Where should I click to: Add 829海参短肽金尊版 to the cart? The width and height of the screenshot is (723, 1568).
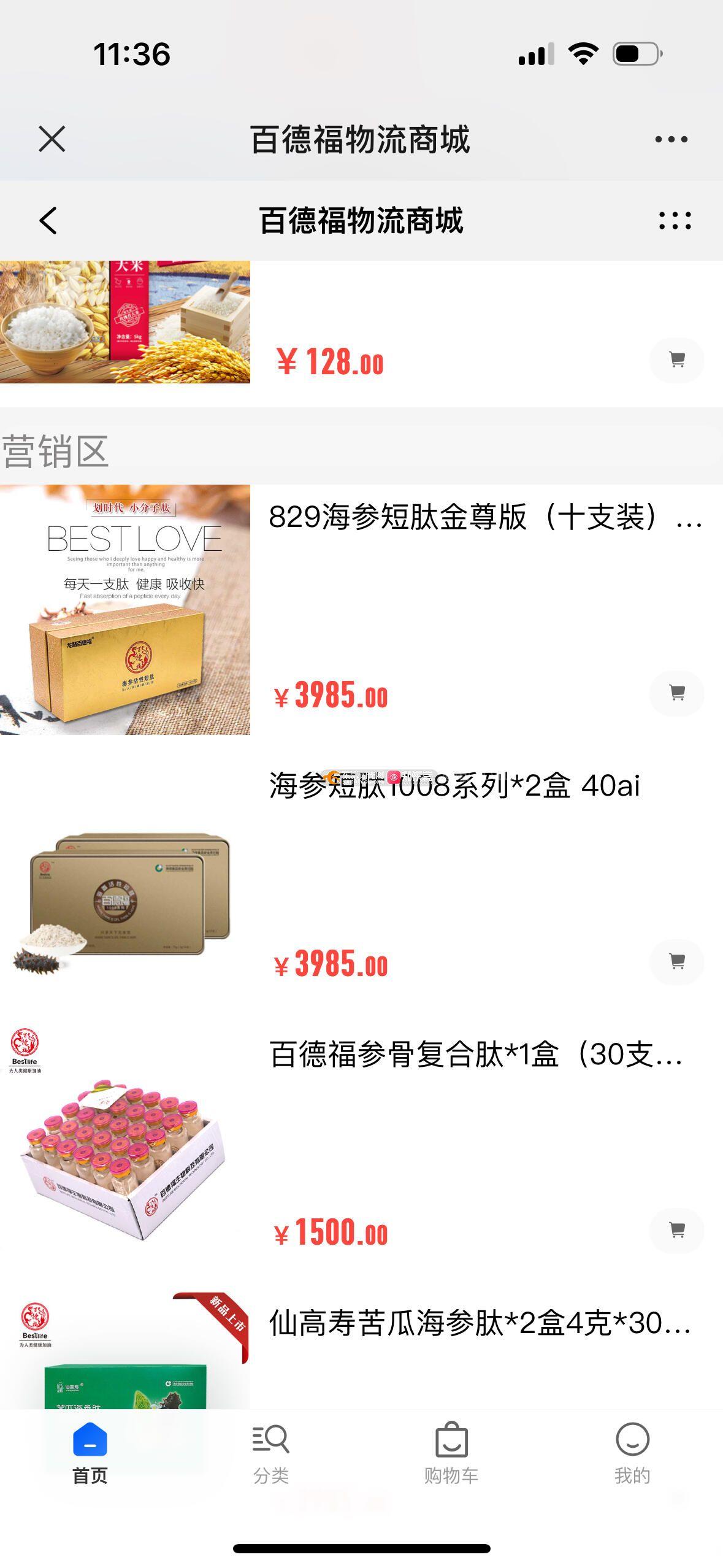(676, 693)
